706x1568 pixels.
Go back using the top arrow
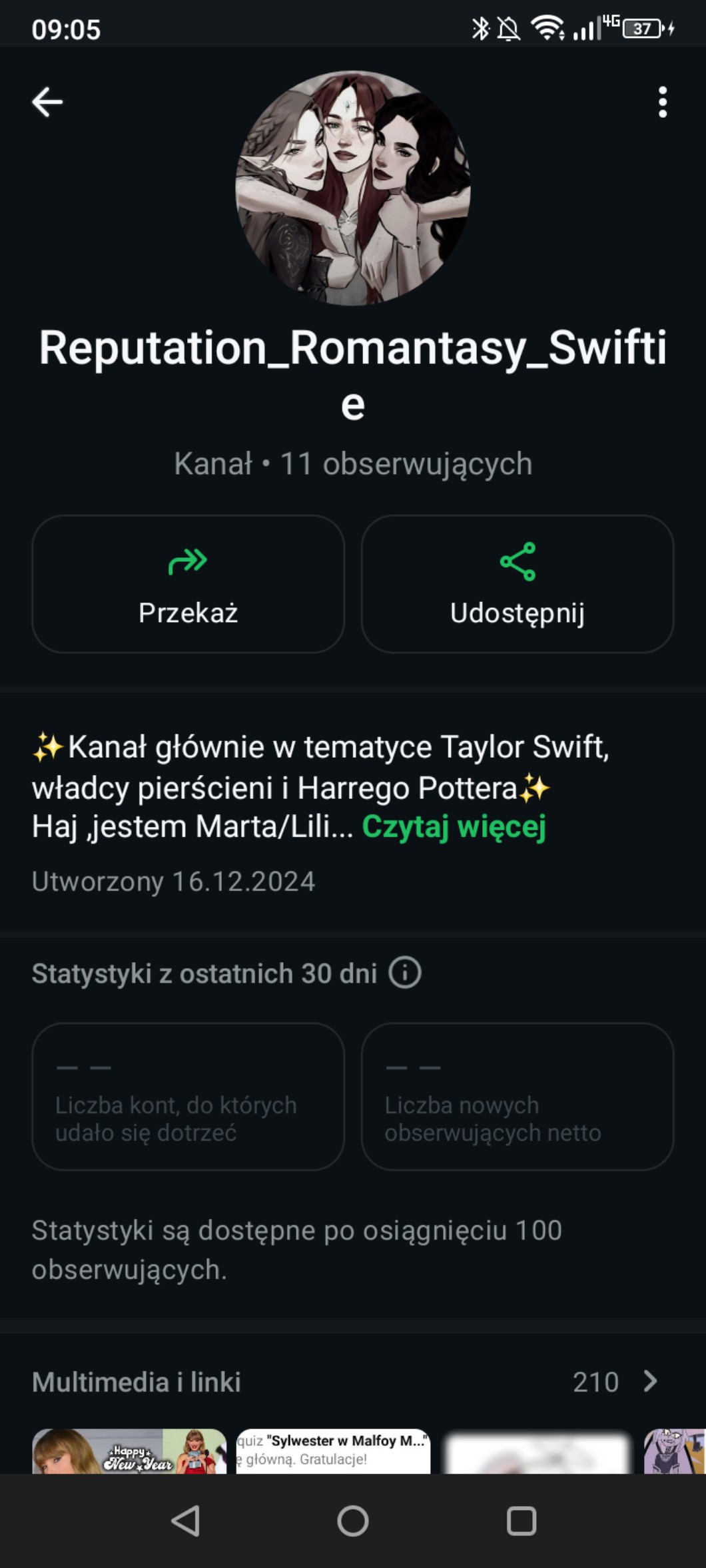tap(47, 102)
